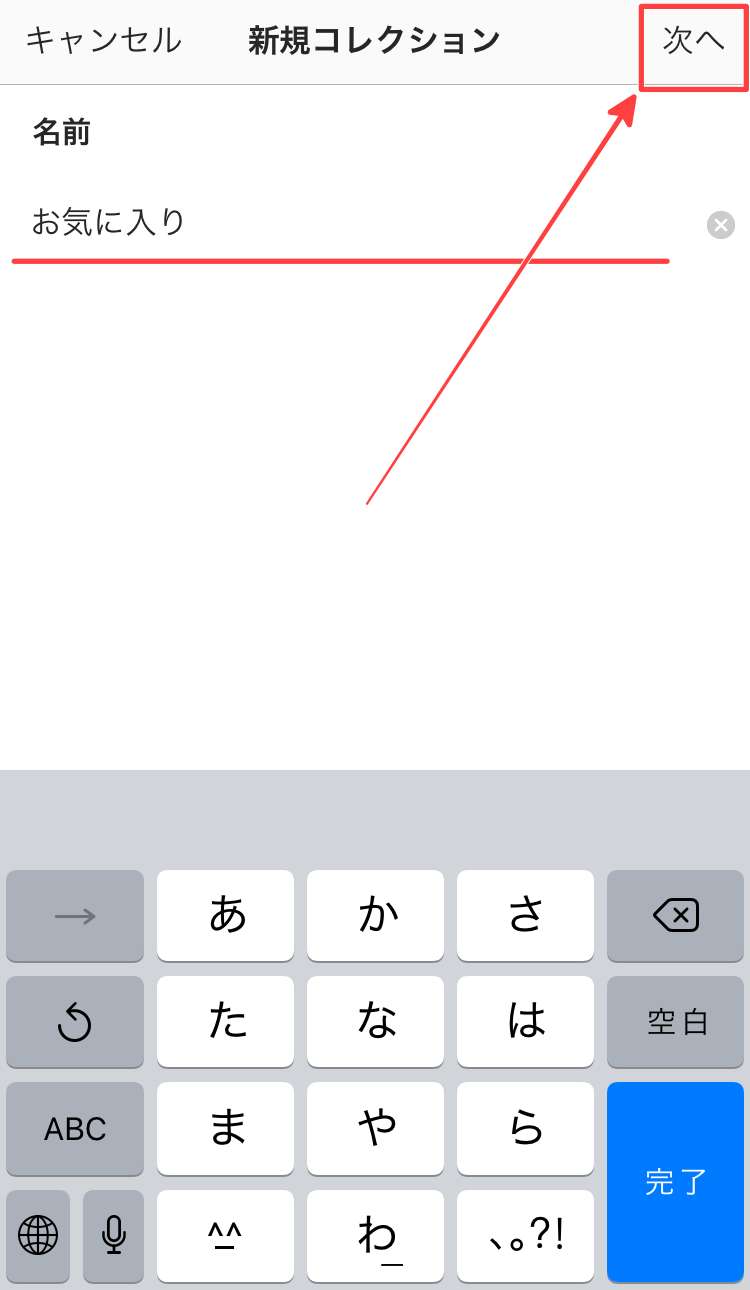Tap the punctuation 、。?! key

[x=526, y=1235]
